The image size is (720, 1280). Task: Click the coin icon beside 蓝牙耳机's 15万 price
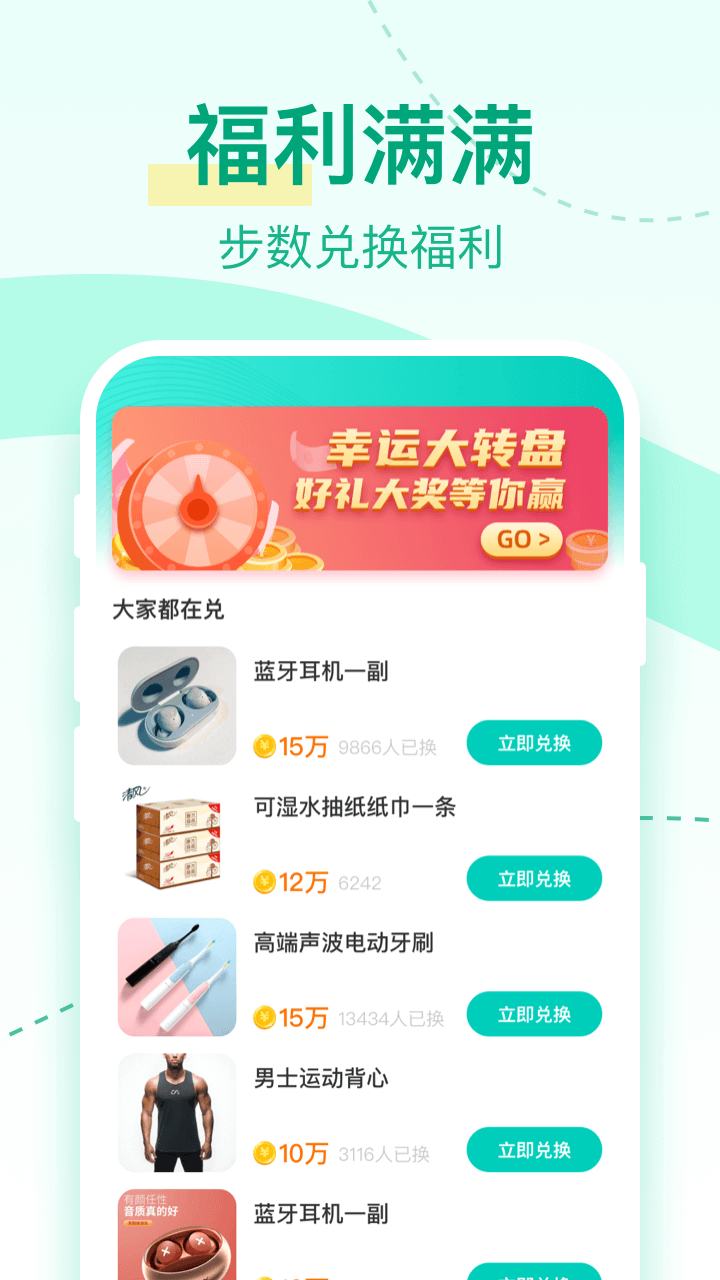(263, 745)
